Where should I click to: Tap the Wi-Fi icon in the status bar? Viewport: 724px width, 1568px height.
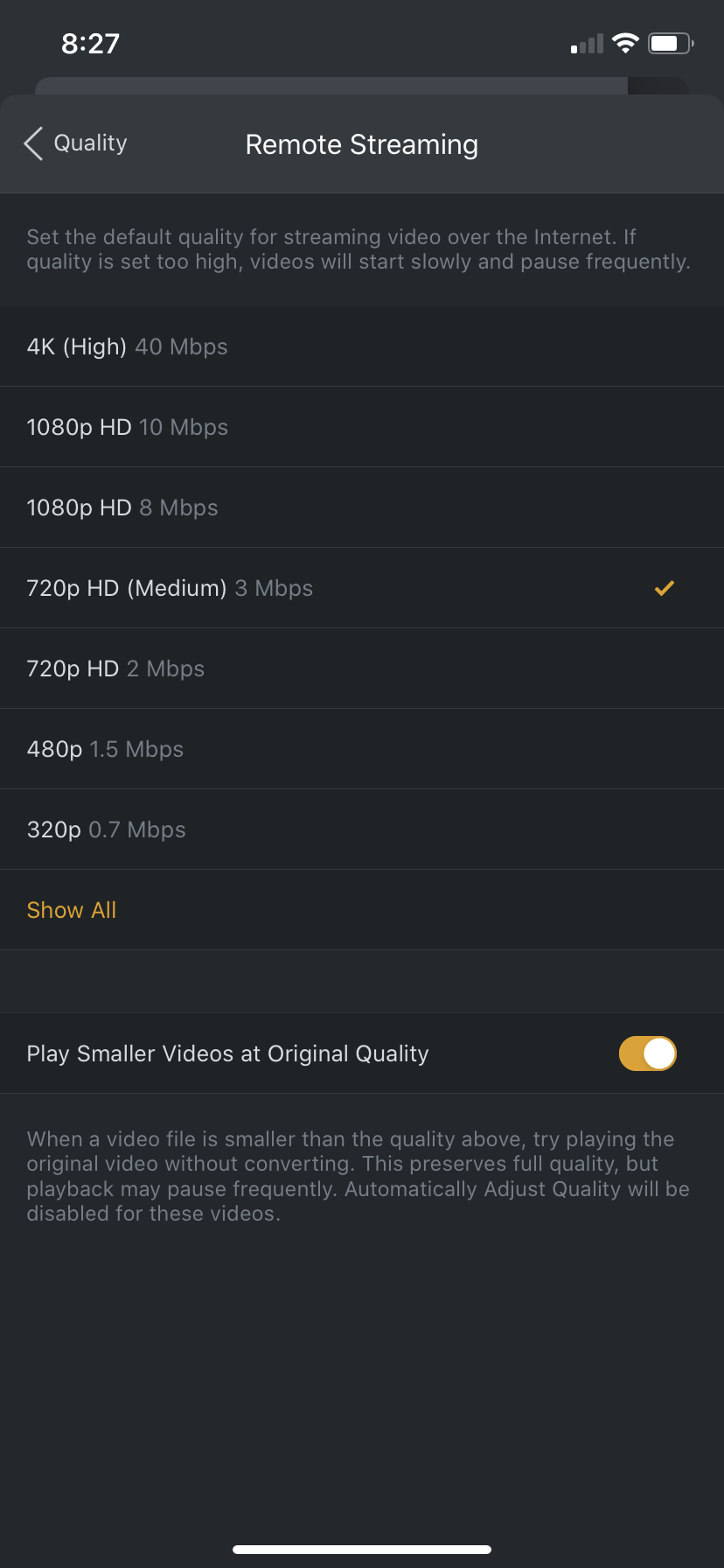pos(624,42)
